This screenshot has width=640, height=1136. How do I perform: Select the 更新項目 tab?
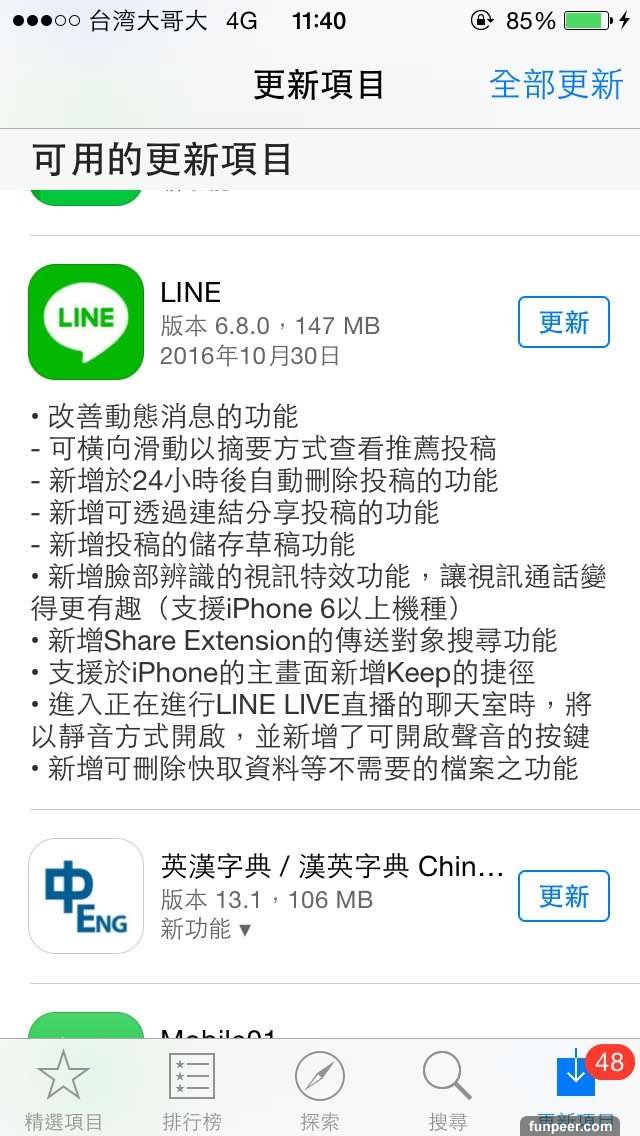pos(575,1089)
